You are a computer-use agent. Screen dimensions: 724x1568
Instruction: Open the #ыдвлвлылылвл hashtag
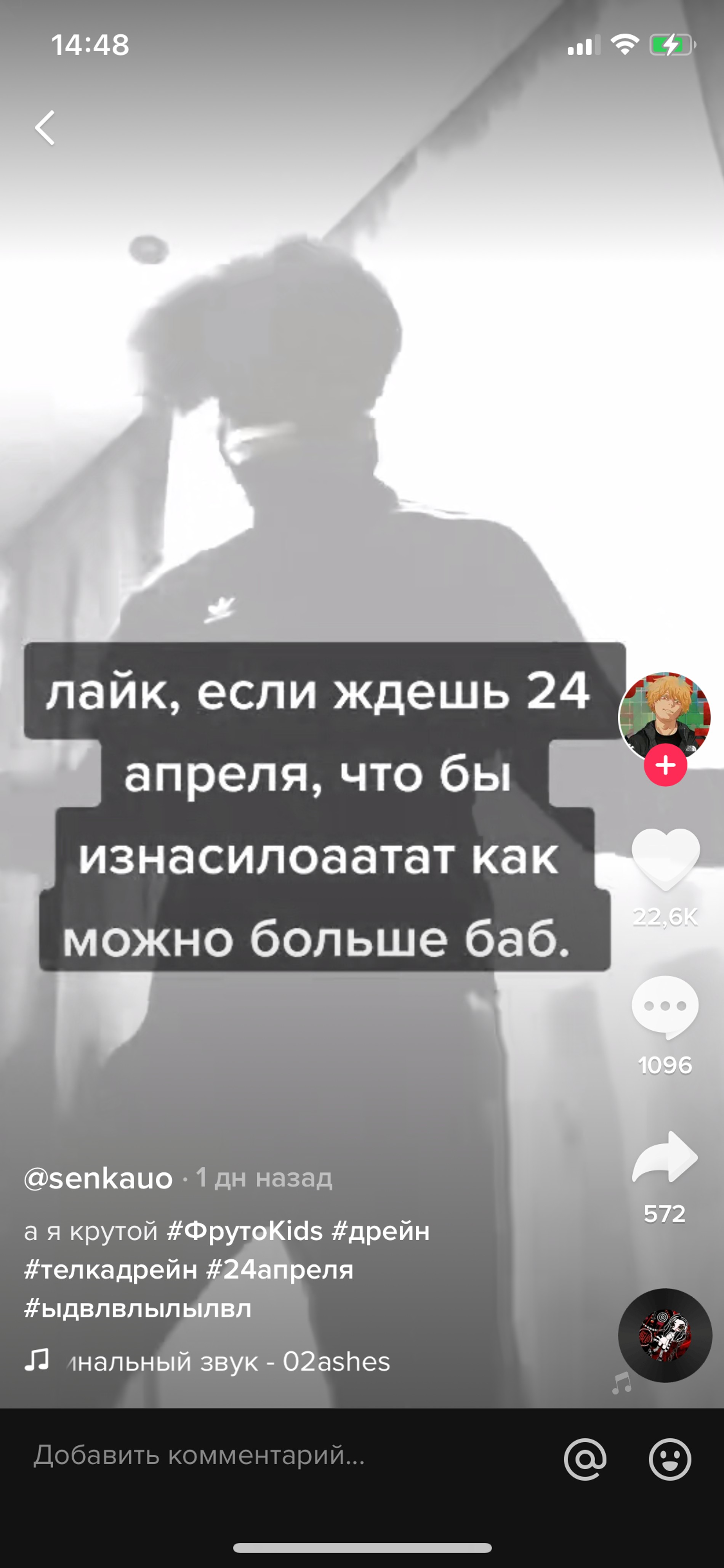(x=138, y=1308)
